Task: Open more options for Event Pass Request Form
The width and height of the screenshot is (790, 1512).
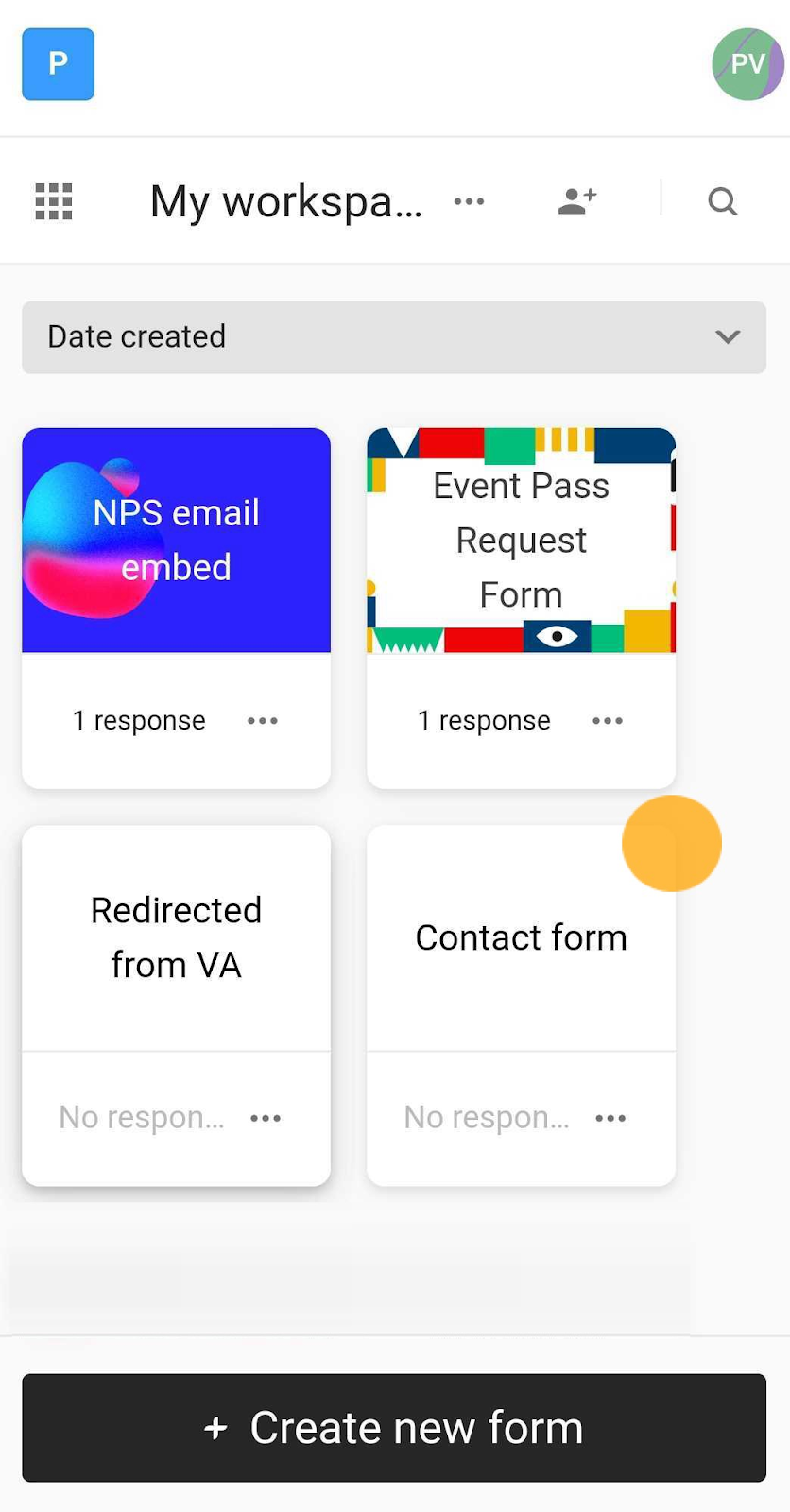Action: click(x=608, y=721)
